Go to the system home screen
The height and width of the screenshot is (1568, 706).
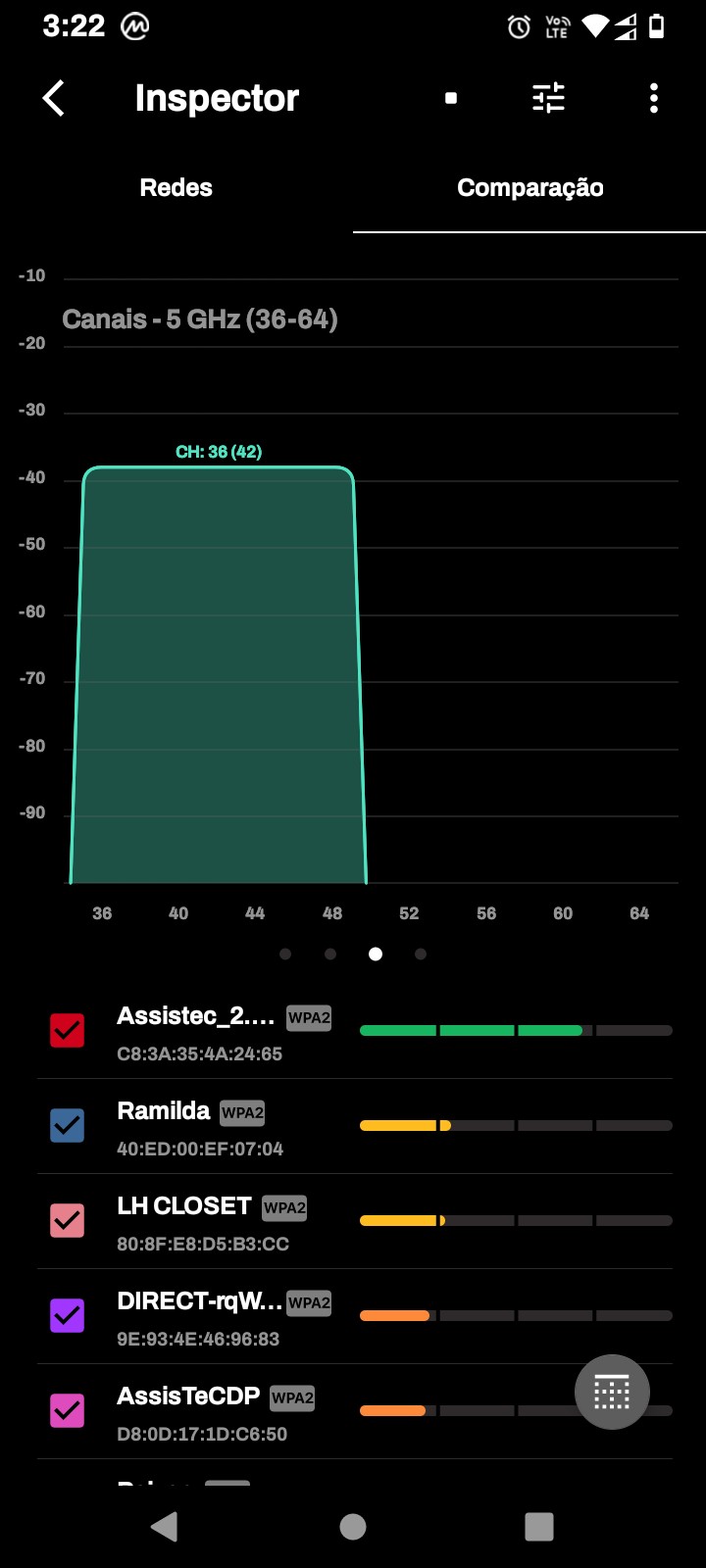coord(353,1527)
